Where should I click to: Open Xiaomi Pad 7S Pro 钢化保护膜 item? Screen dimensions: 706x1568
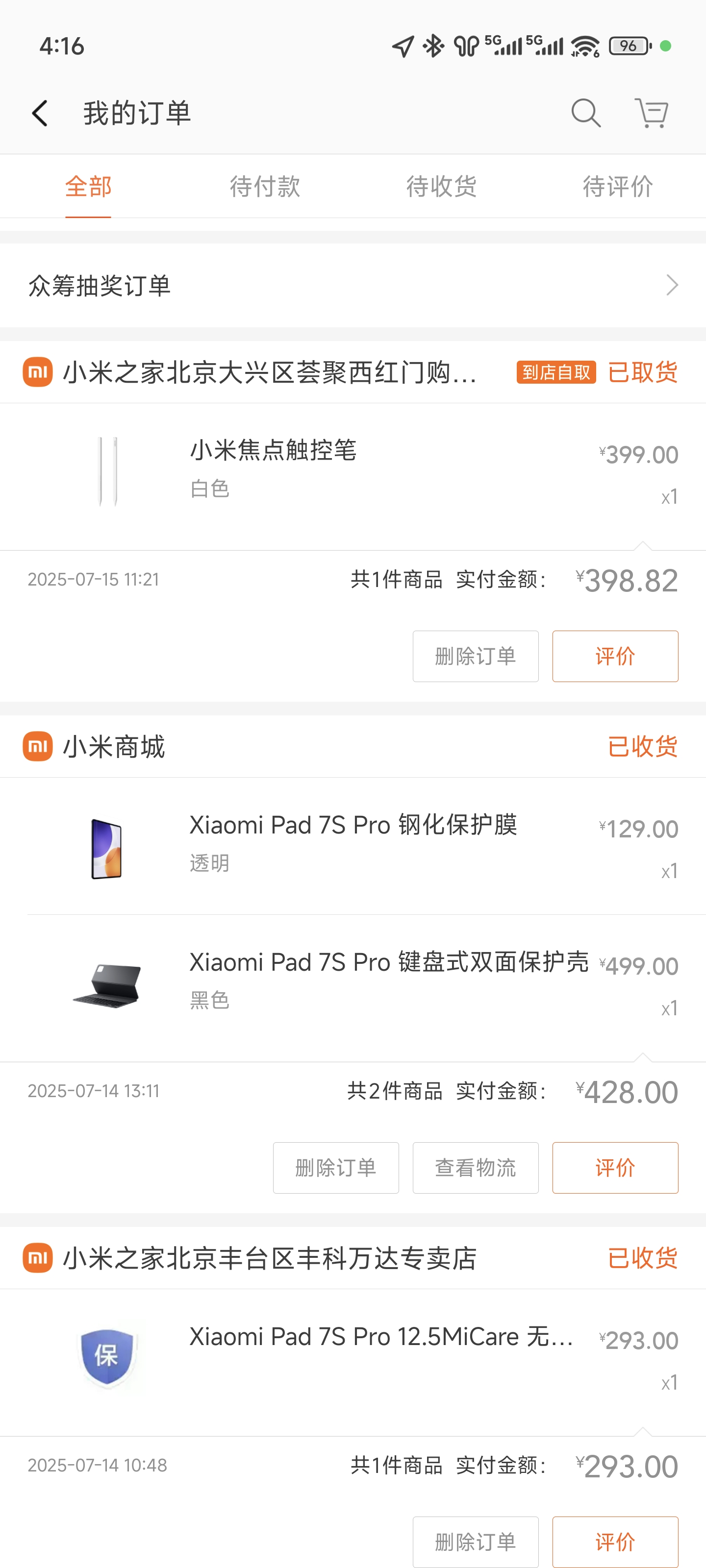click(x=353, y=846)
